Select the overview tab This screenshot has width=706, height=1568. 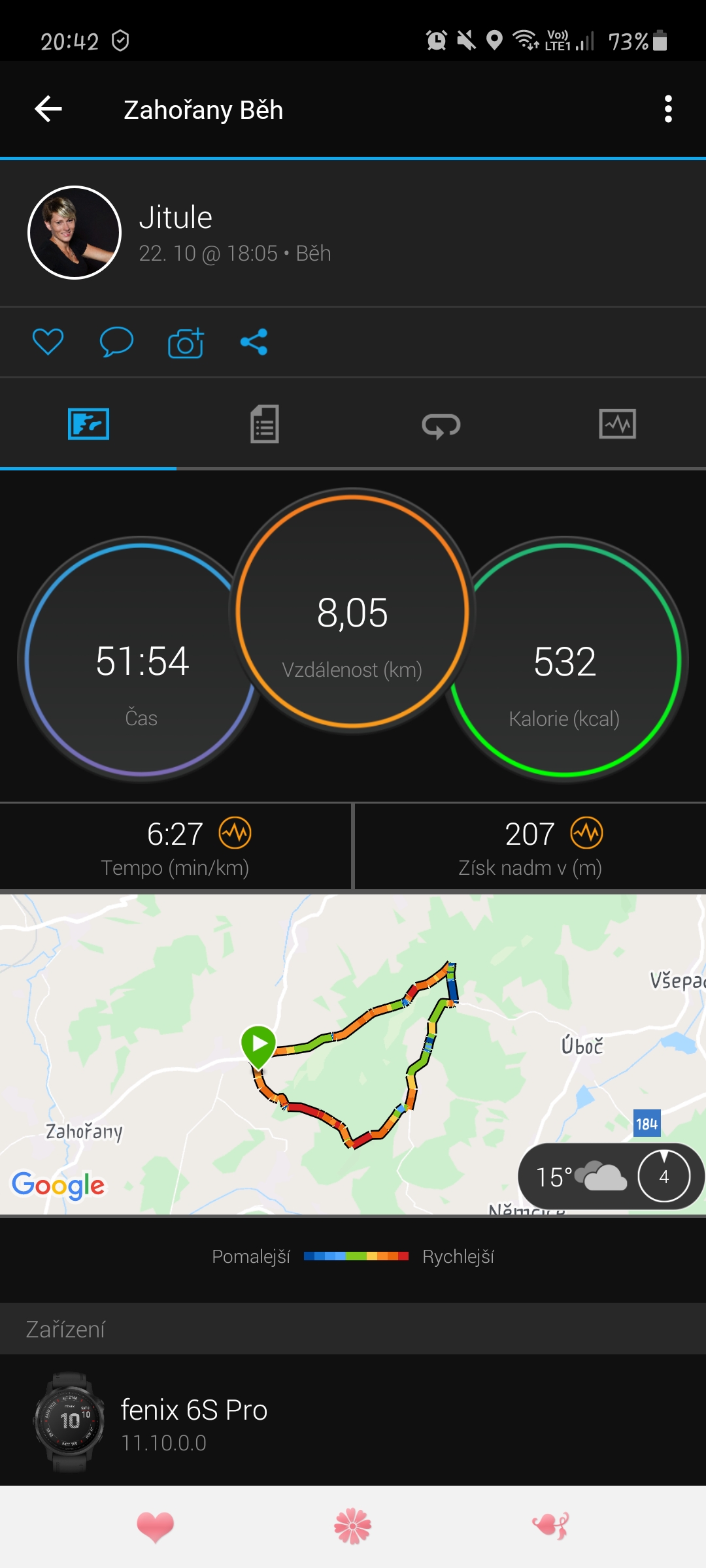point(88,424)
